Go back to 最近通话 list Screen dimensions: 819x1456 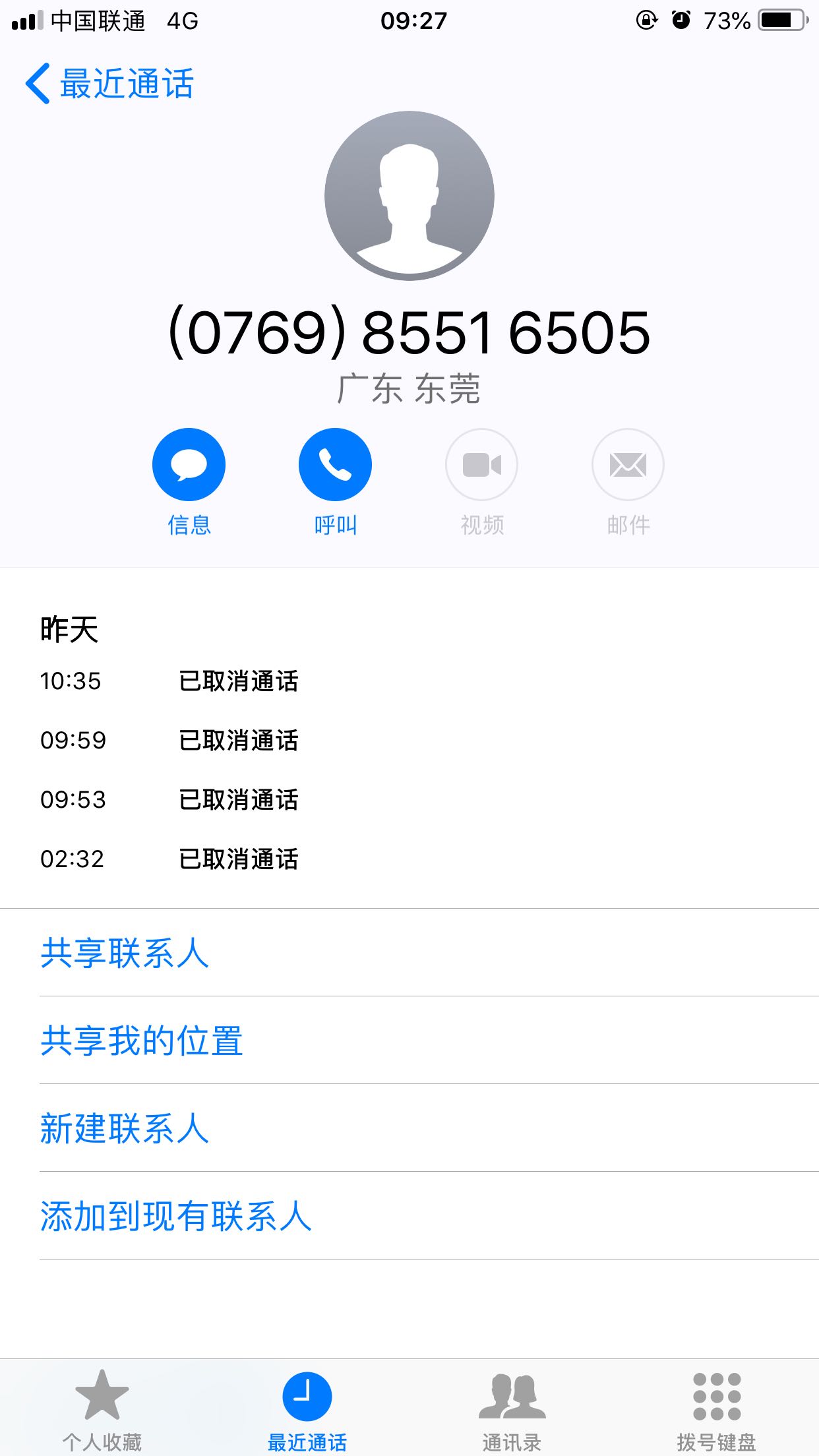(x=109, y=84)
